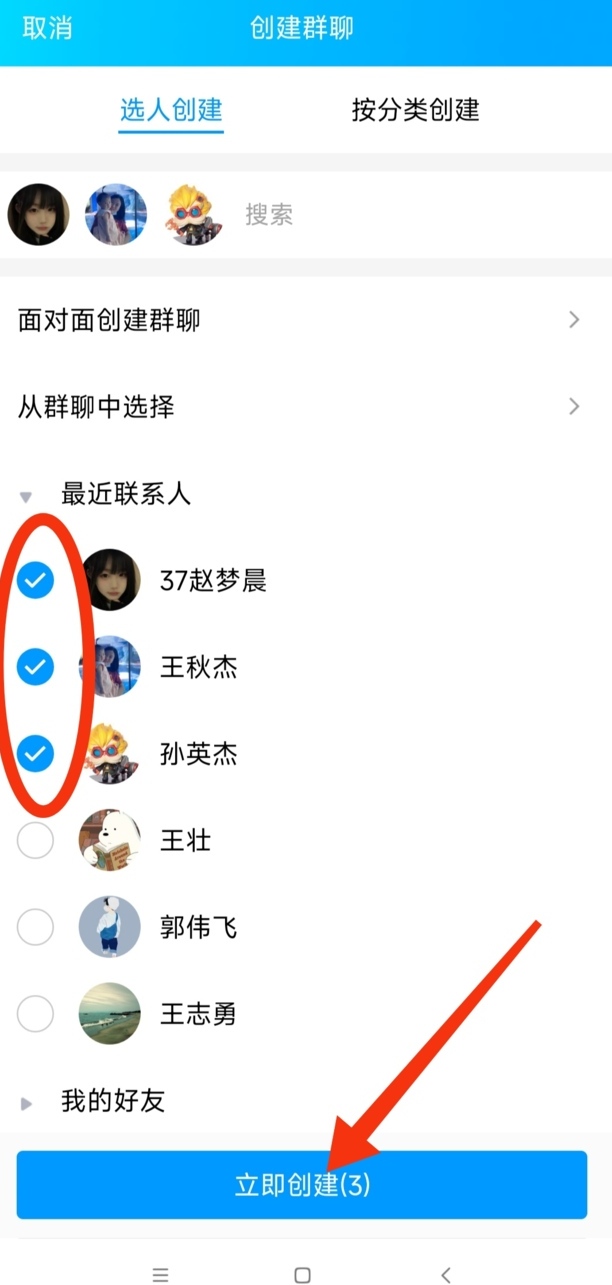This screenshot has height=1285, width=612.
Task: Check contact 郭伟飞
Action: [36, 928]
